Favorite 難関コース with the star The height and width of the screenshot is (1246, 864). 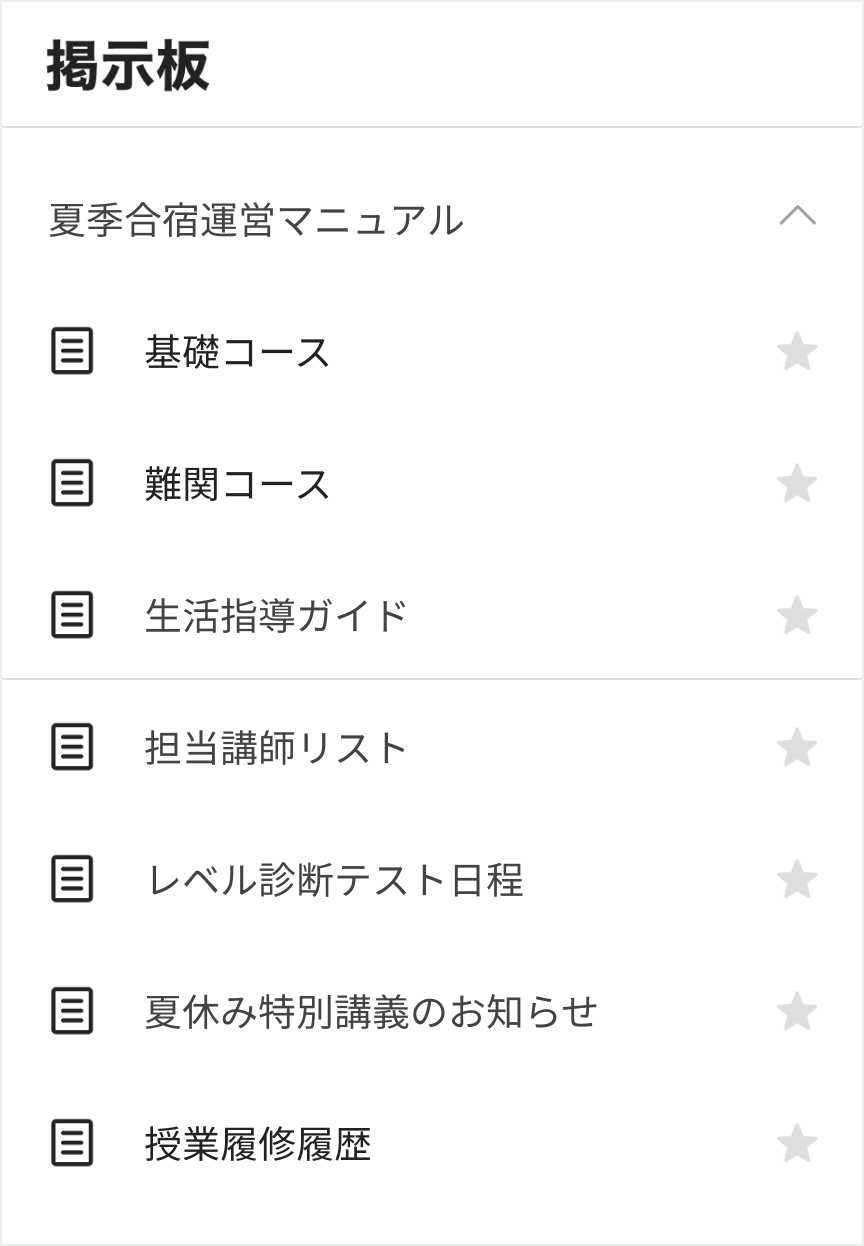797,484
